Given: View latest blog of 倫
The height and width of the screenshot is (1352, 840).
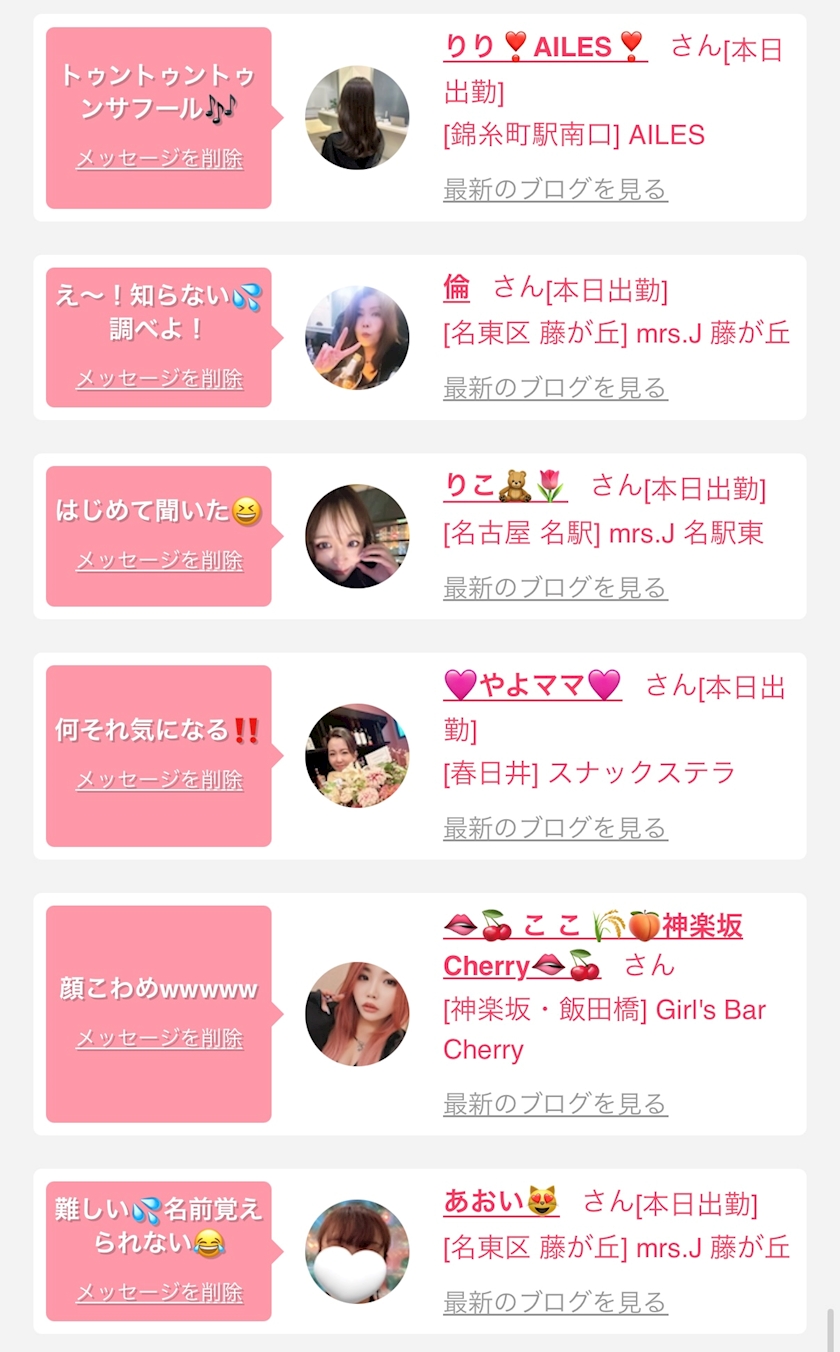Looking at the screenshot, I should (x=555, y=387).
